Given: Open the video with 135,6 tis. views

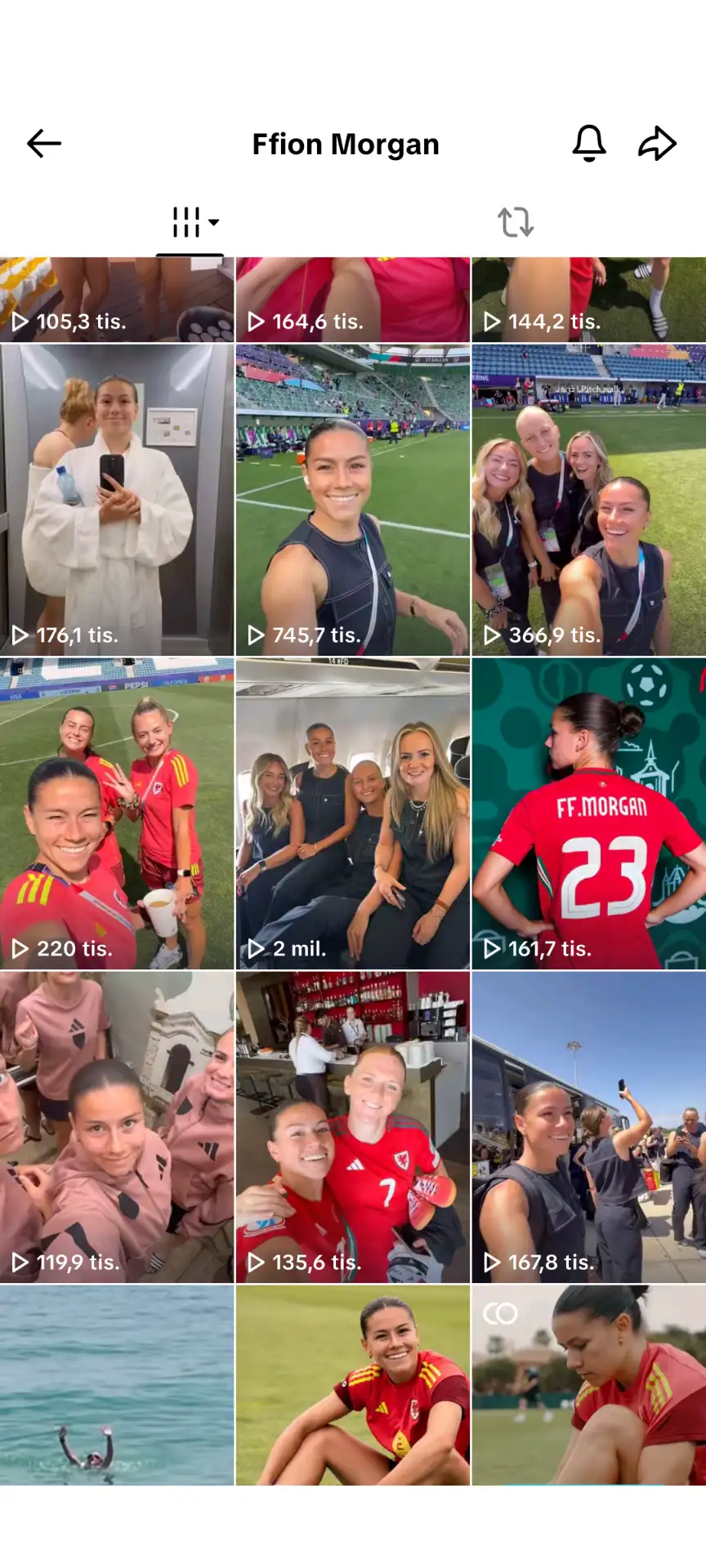Looking at the screenshot, I should click(x=352, y=1127).
